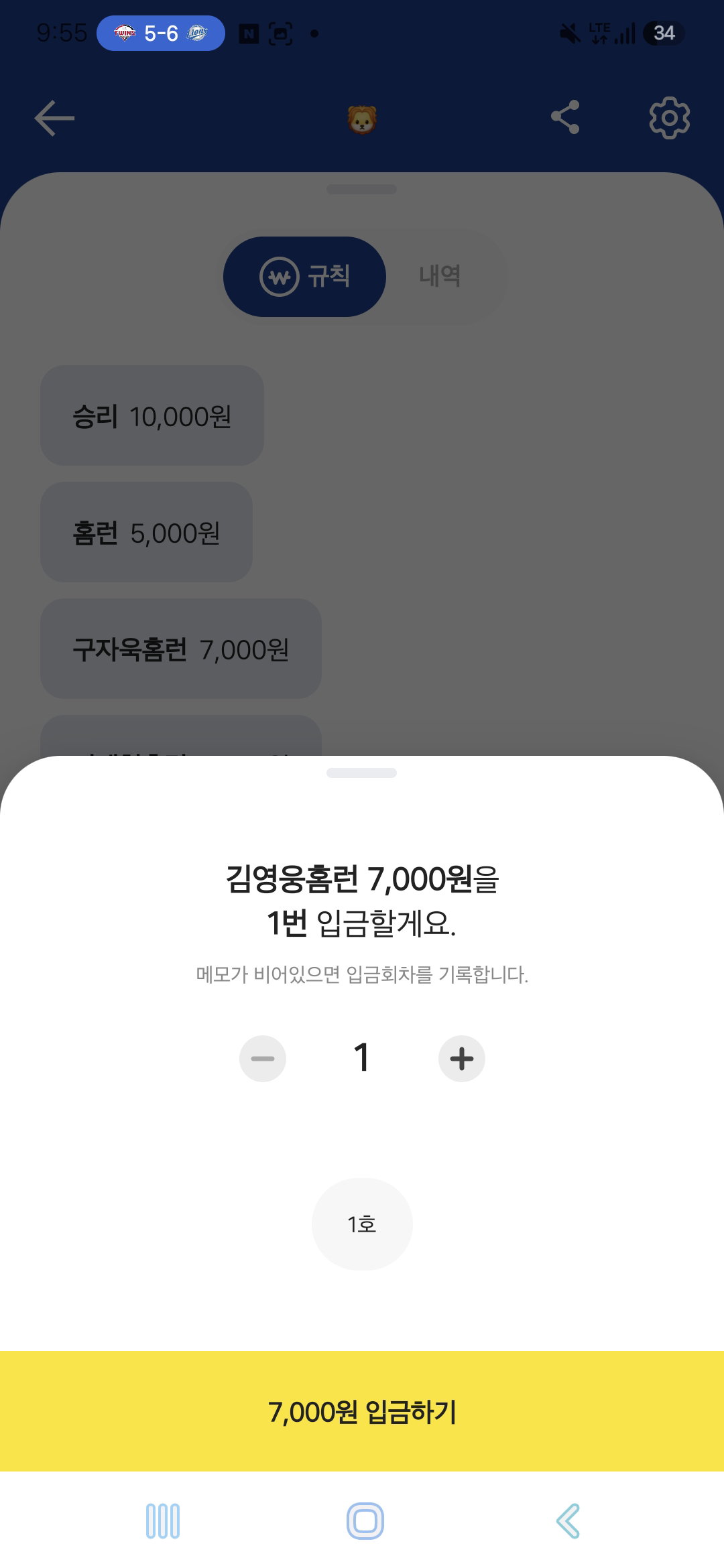This screenshot has height=1568, width=724.
Task: Switch to the 내역 tab
Action: [x=440, y=276]
